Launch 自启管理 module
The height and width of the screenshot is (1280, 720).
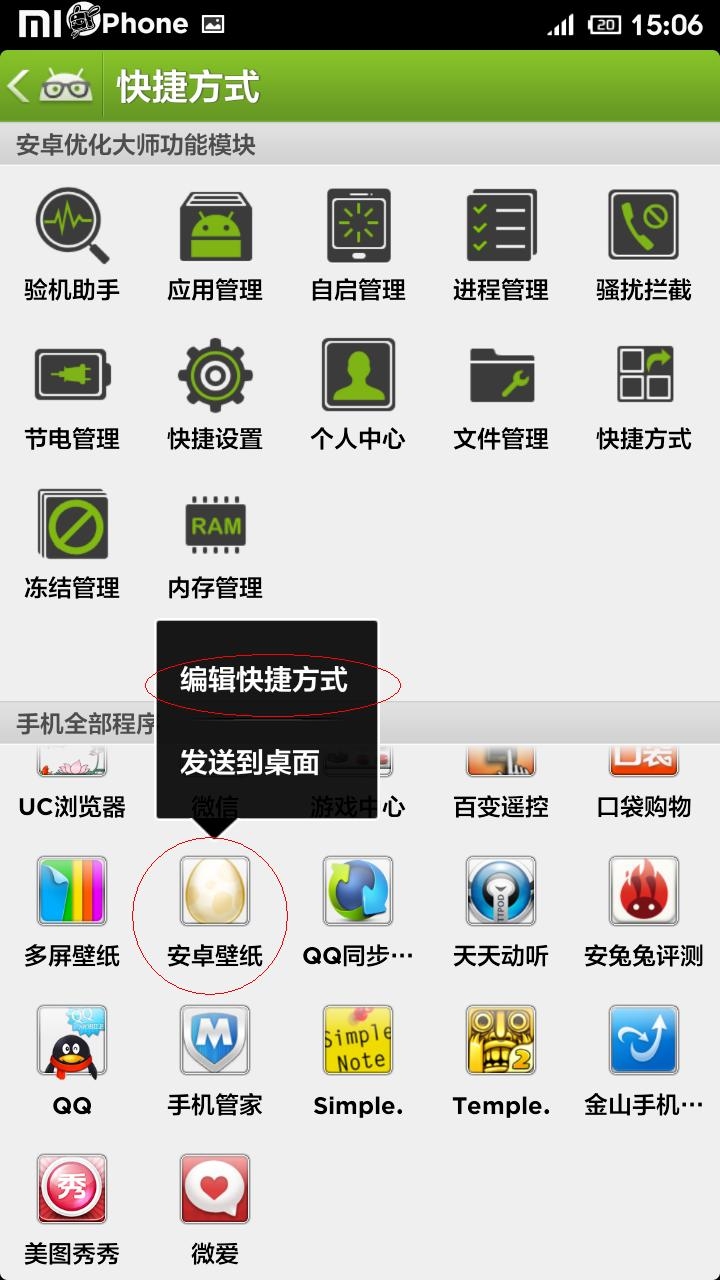click(x=358, y=245)
